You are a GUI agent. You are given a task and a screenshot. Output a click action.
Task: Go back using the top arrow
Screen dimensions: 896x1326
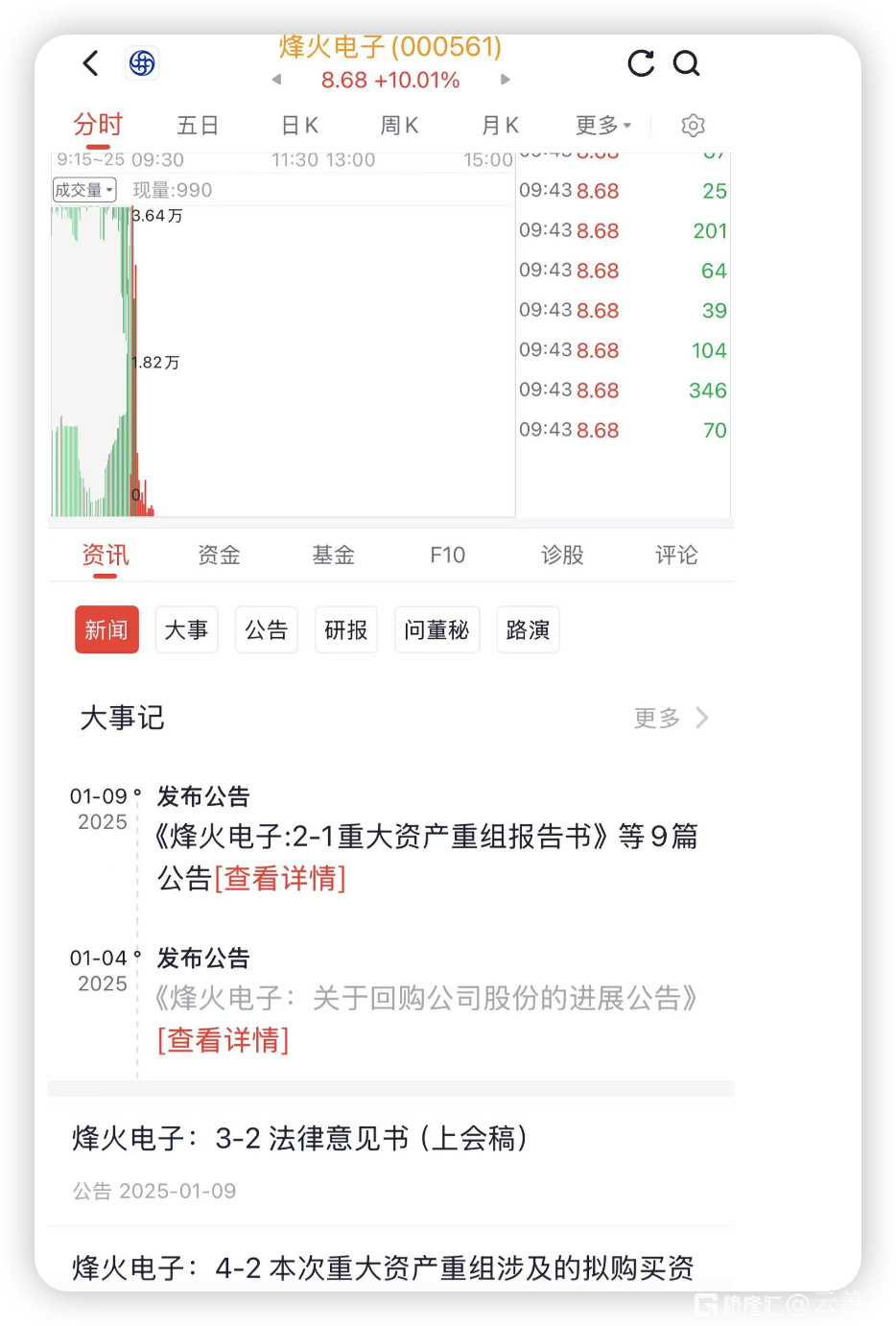click(x=91, y=63)
